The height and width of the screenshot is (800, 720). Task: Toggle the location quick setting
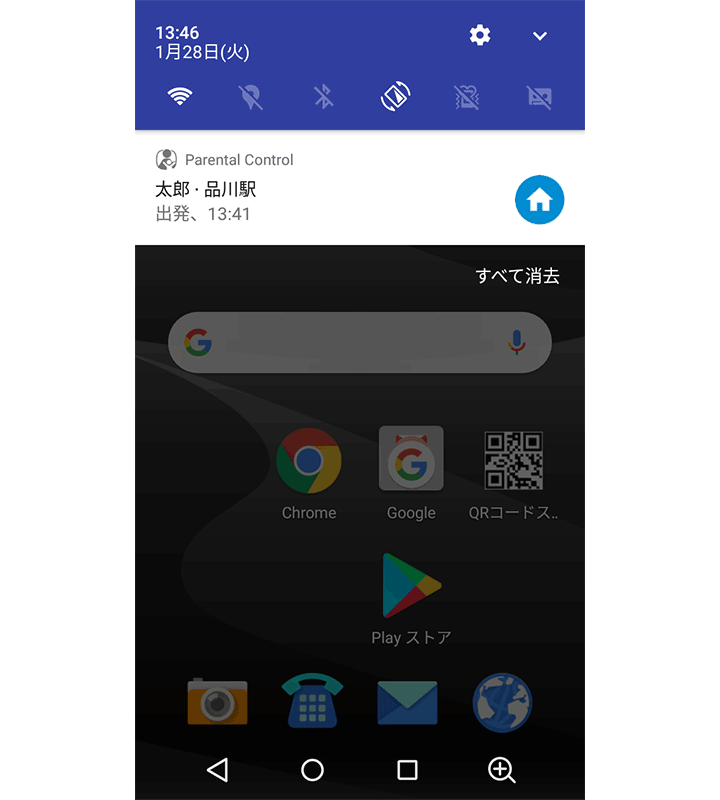[250, 97]
